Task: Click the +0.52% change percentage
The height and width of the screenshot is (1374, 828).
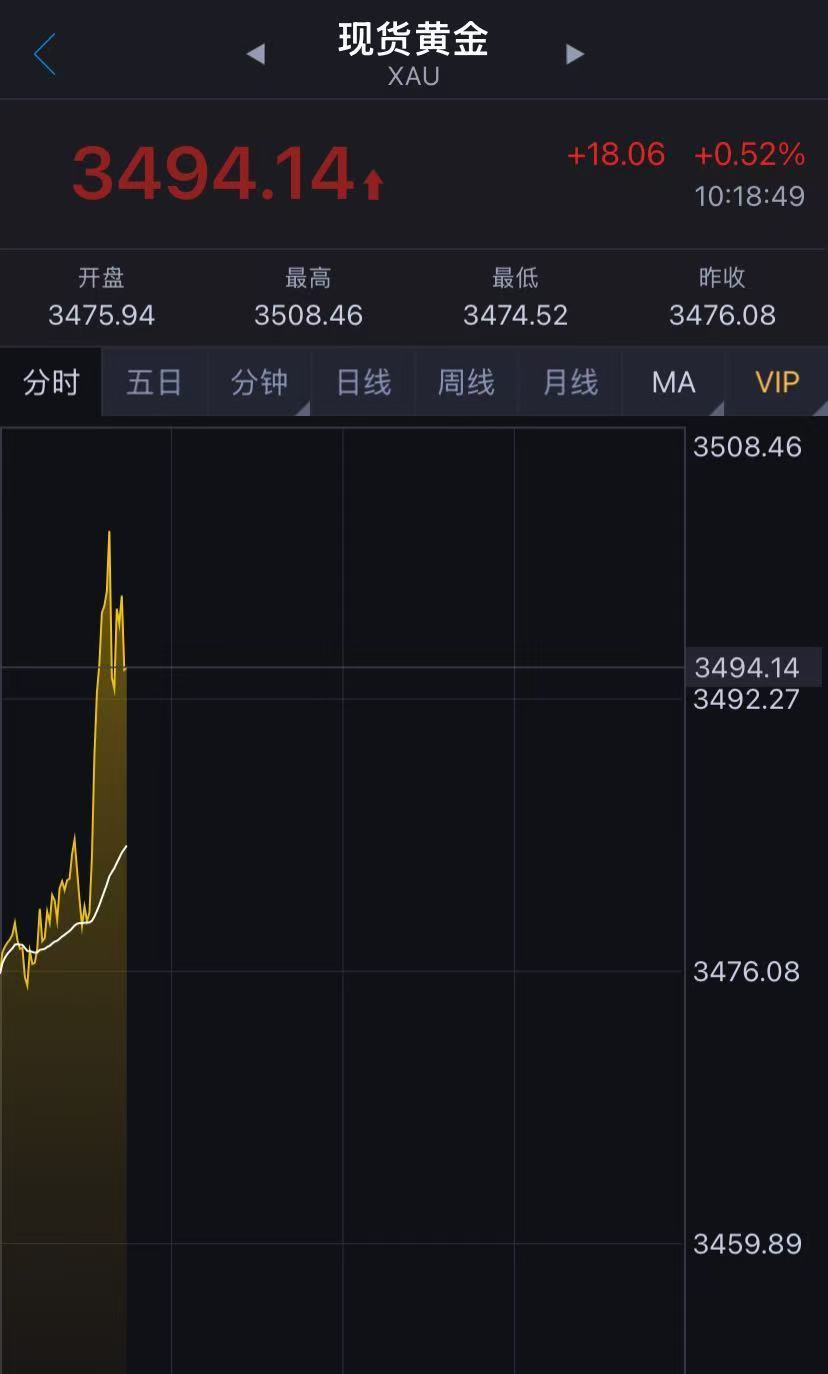Action: pos(749,155)
